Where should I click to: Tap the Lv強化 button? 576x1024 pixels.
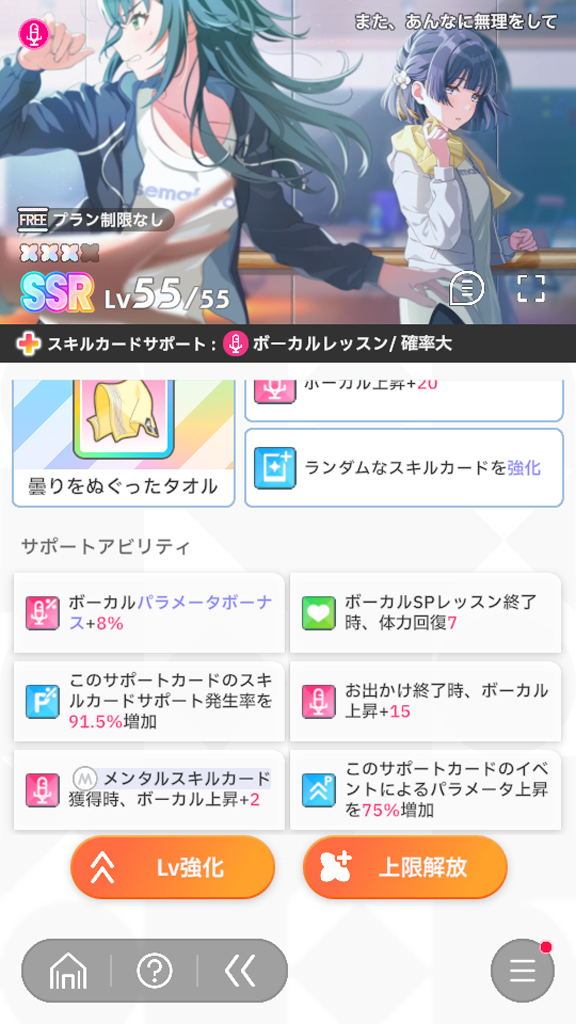pos(172,867)
